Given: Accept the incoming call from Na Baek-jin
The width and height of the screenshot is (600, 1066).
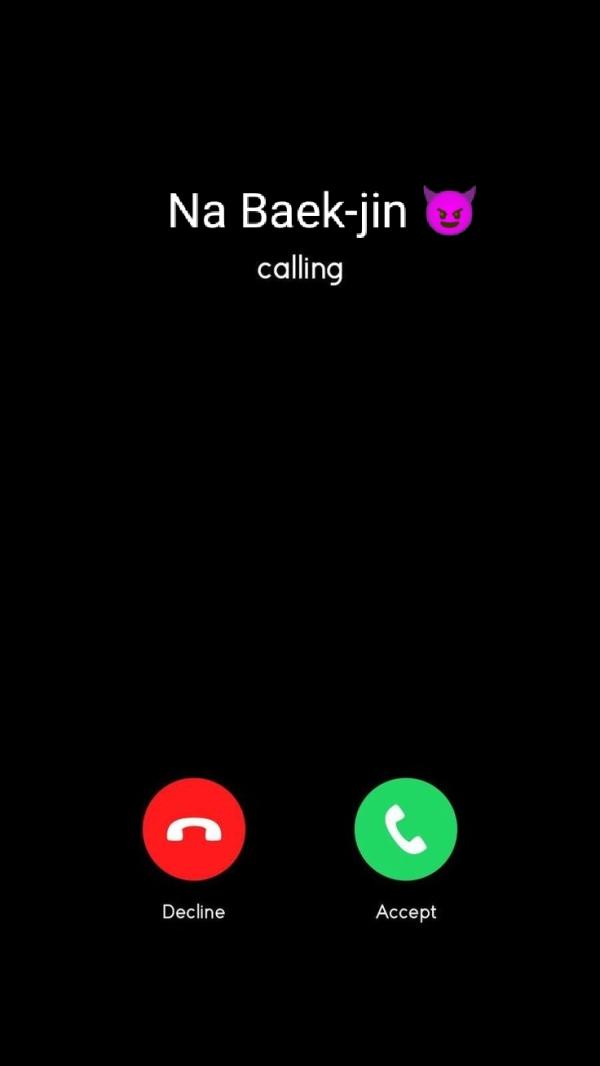Looking at the screenshot, I should pos(406,829).
